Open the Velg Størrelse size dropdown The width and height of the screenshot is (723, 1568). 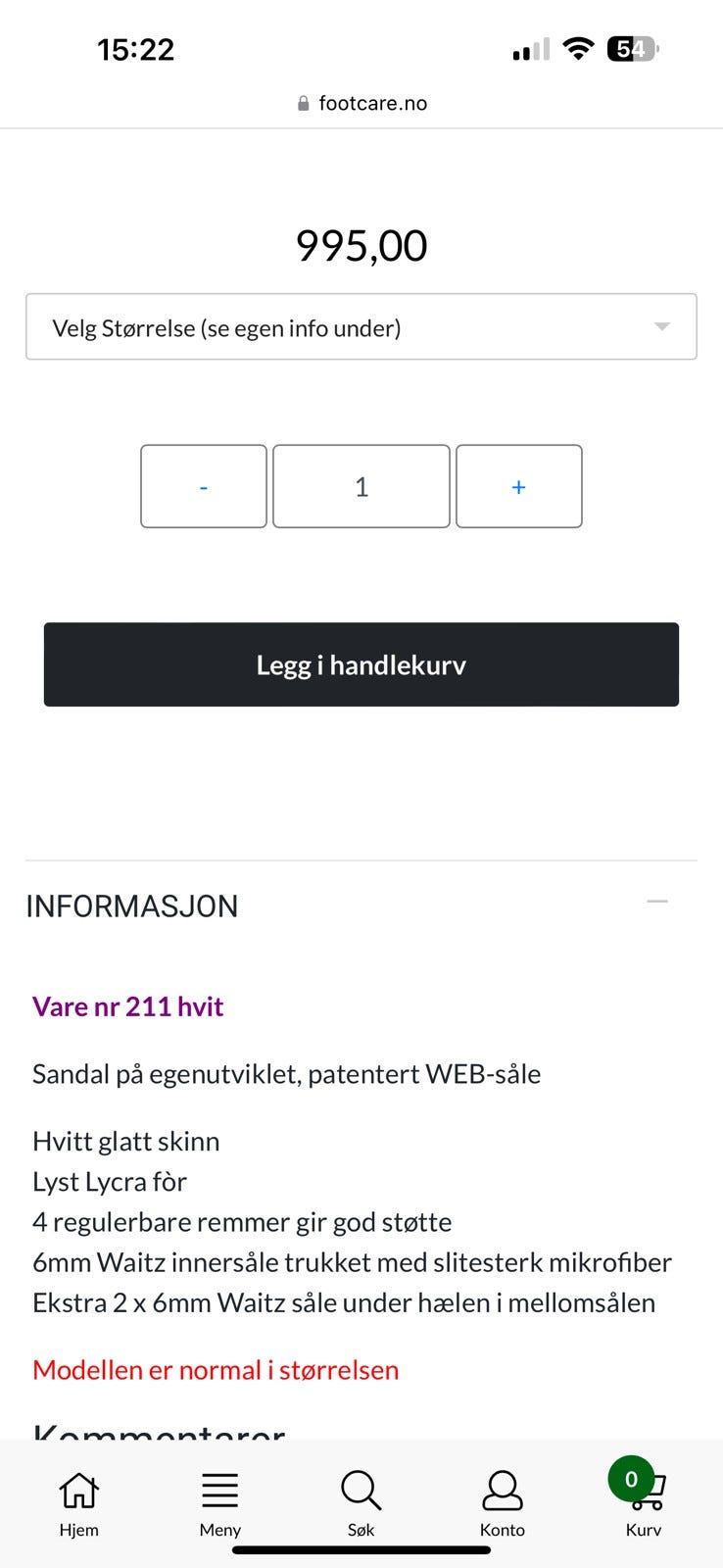coord(361,326)
